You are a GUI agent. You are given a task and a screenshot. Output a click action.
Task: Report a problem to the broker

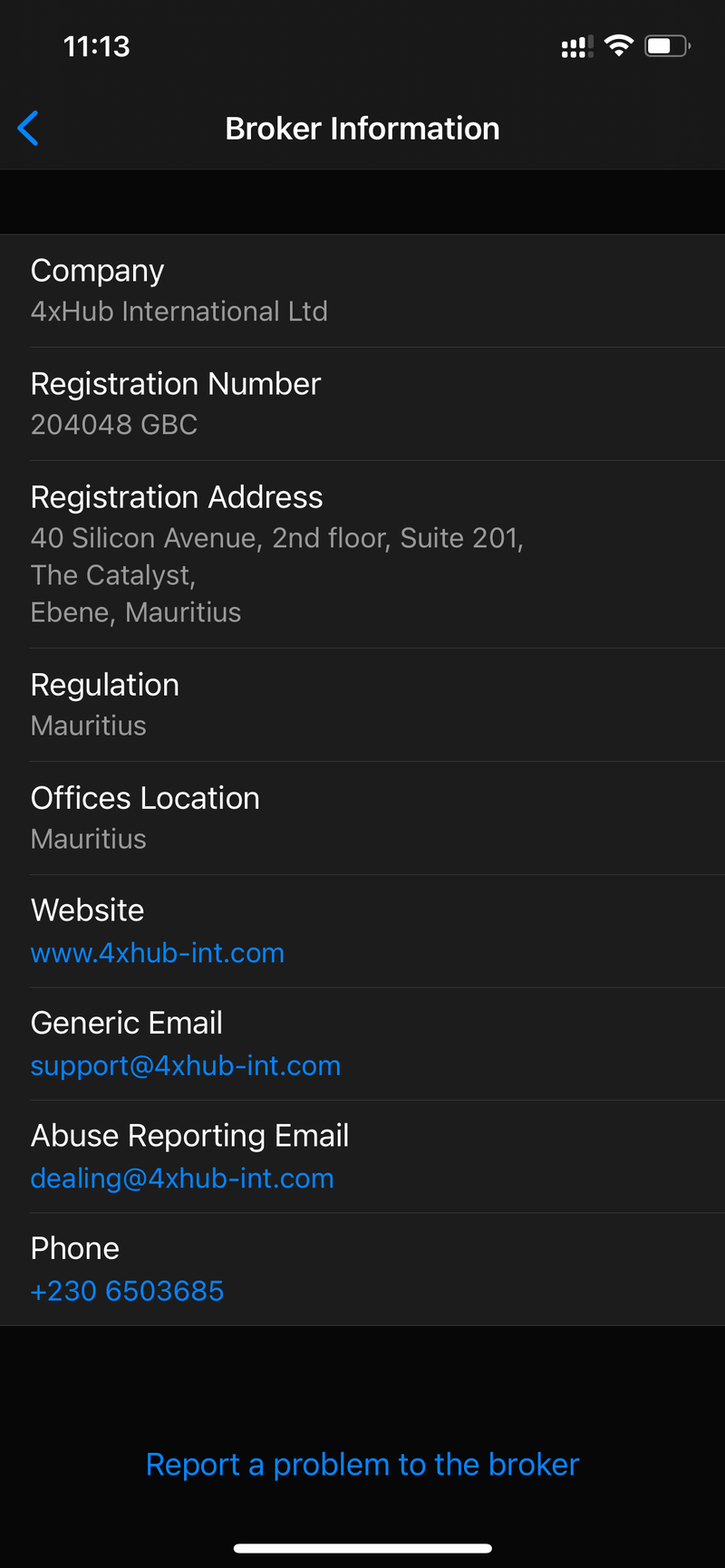click(362, 1464)
